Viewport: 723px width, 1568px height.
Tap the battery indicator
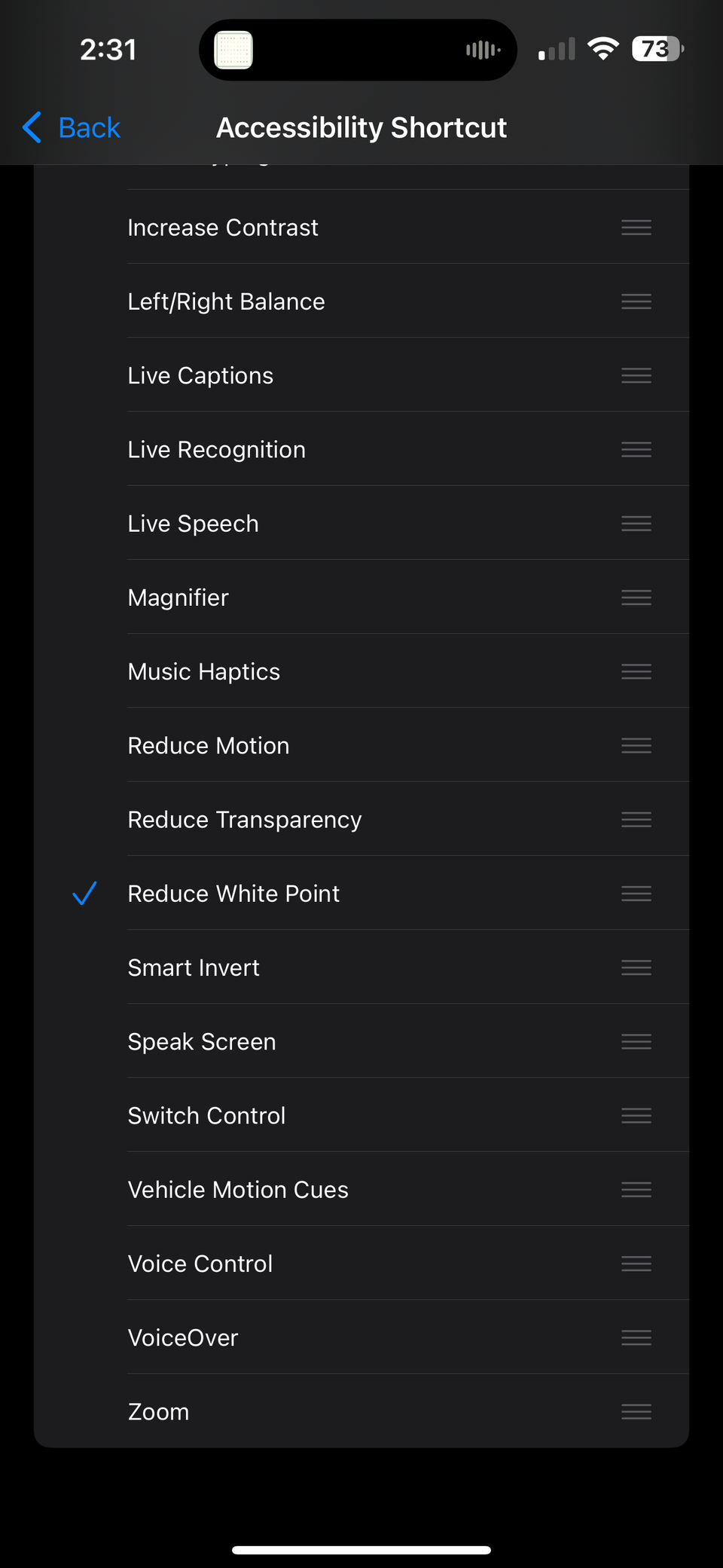point(656,48)
